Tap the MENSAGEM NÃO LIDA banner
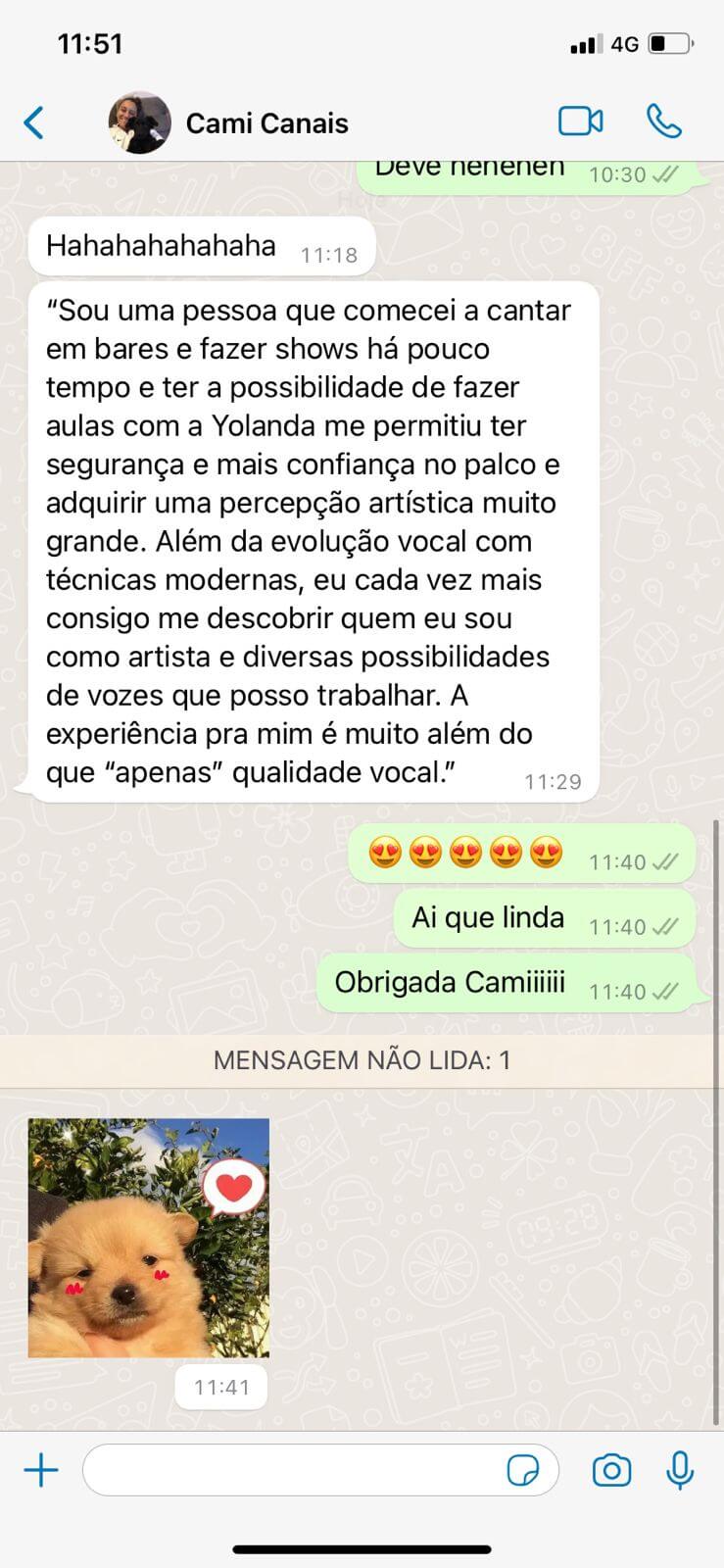 [362, 1059]
